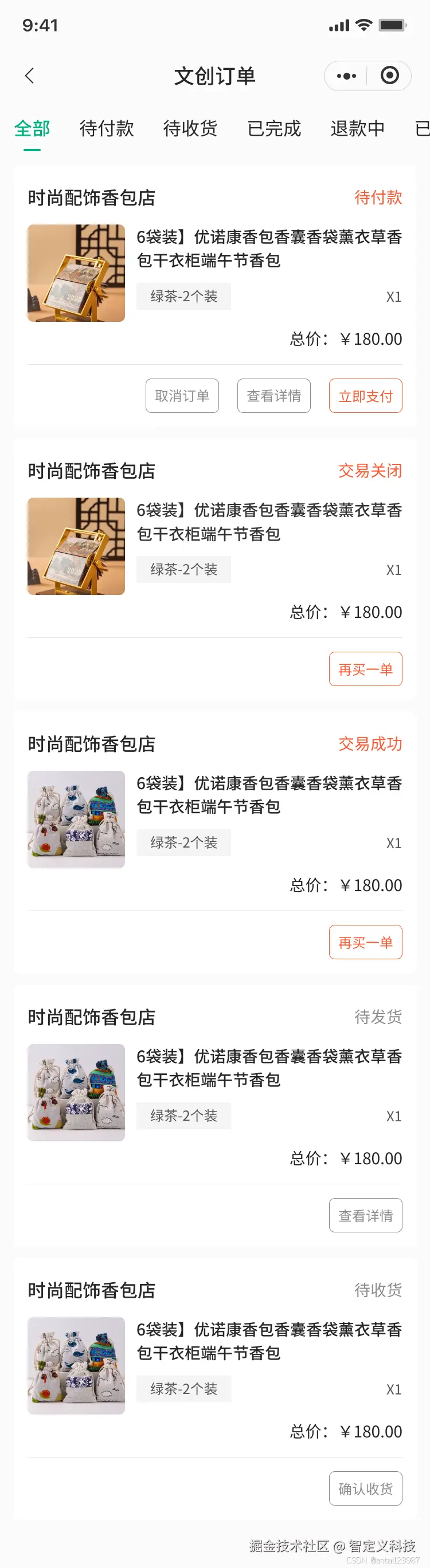Tap 查看详情 on the 待发货 order

click(365, 1216)
